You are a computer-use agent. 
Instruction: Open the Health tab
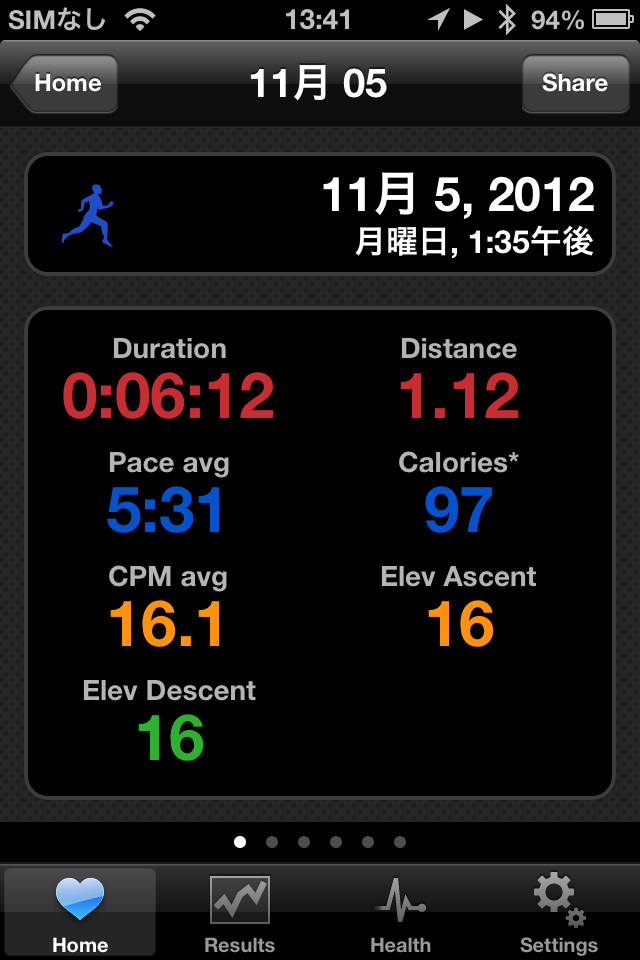click(400, 913)
